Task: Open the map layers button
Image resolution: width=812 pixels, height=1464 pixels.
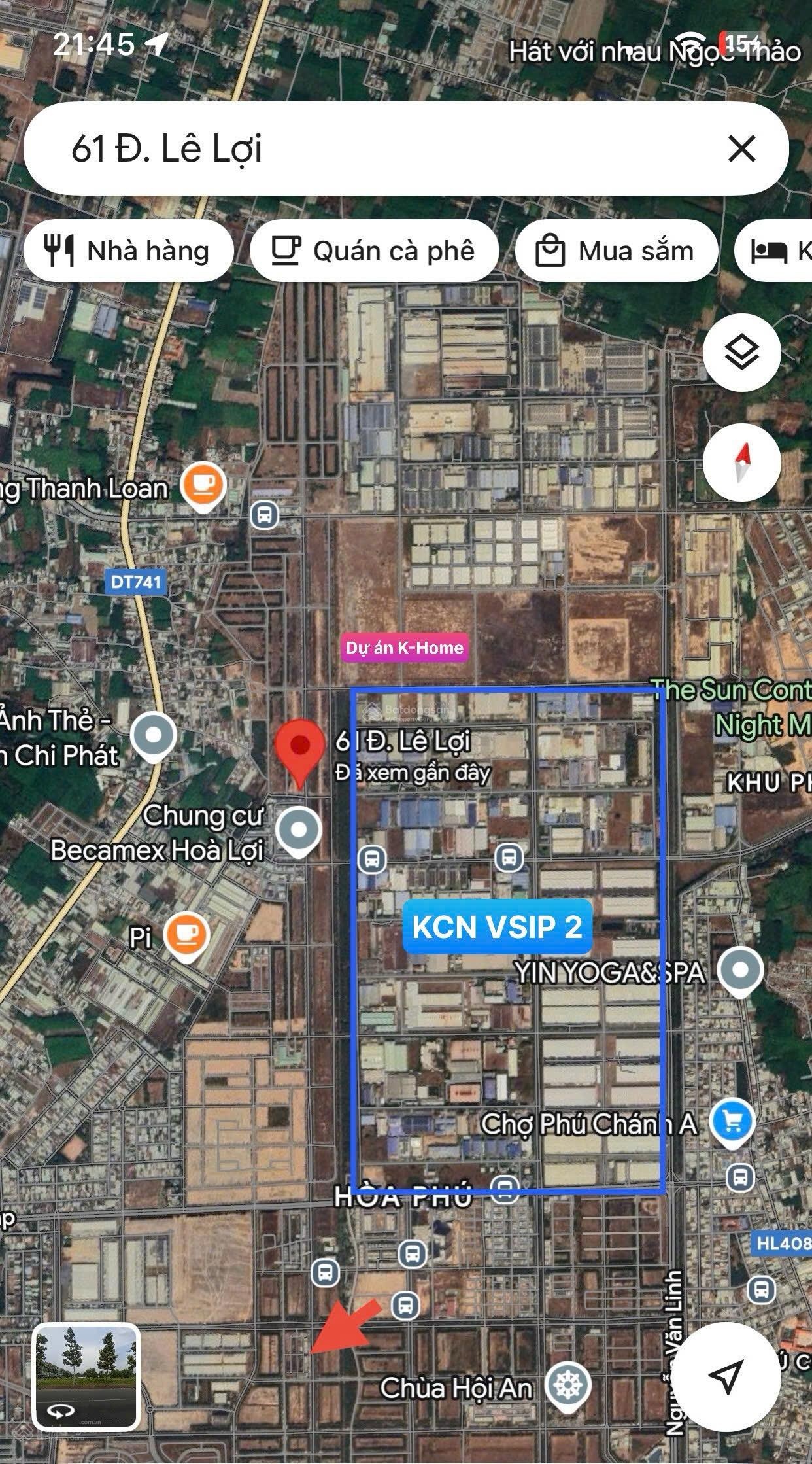Action: click(x=741, y=353)
